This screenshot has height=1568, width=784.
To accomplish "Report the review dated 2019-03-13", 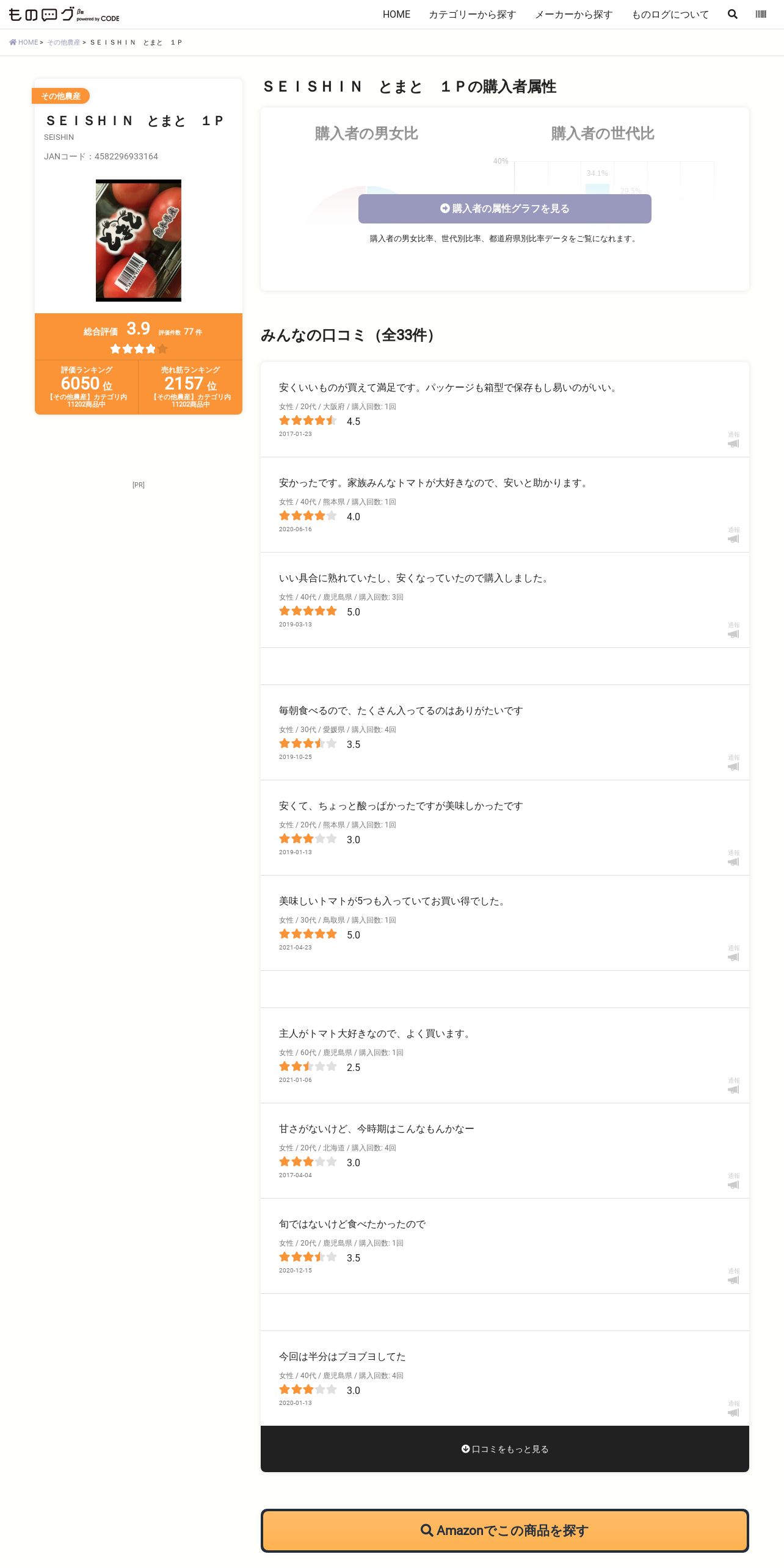I will point(733,630).
